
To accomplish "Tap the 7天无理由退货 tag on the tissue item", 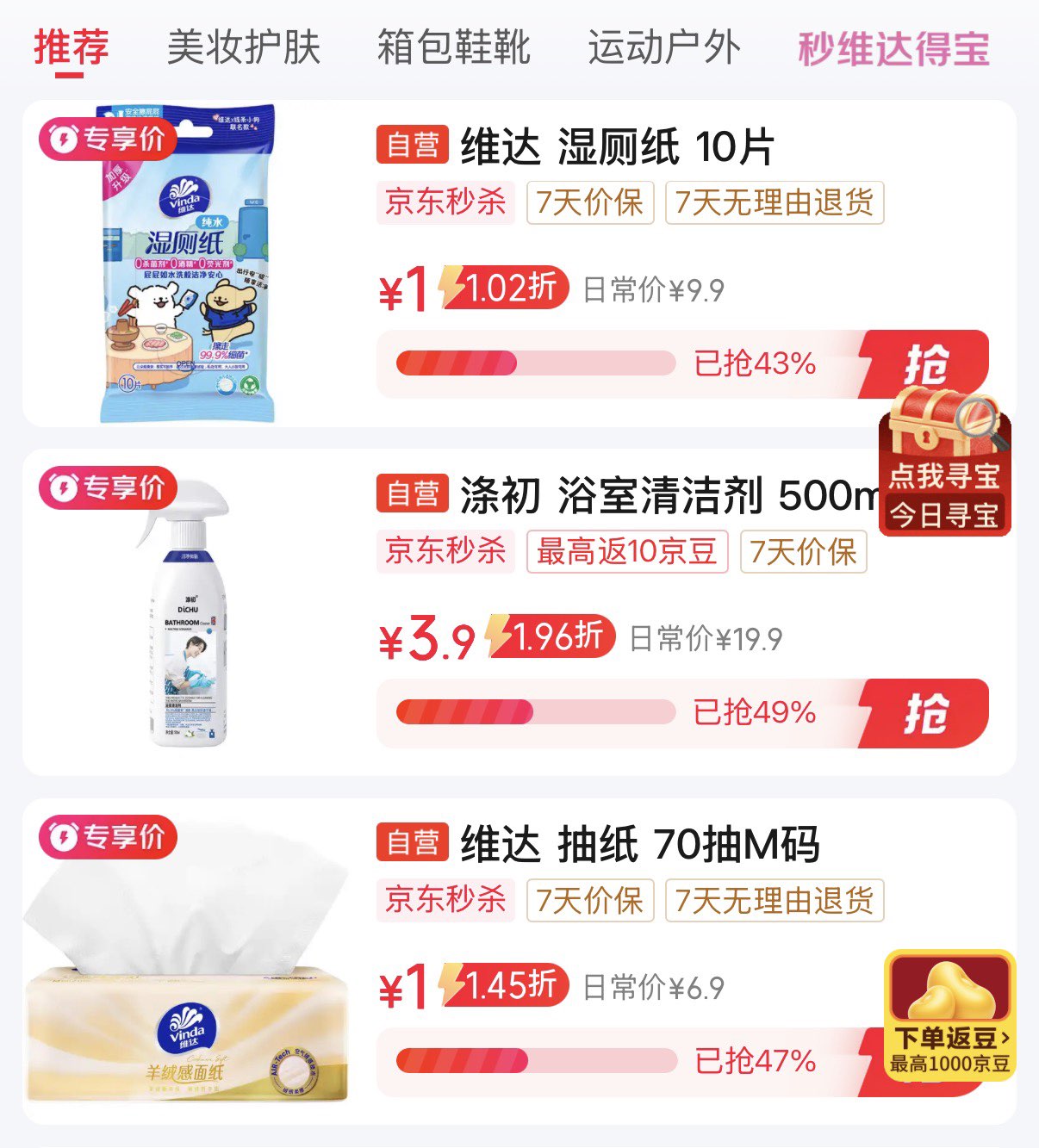I will 774,900.
